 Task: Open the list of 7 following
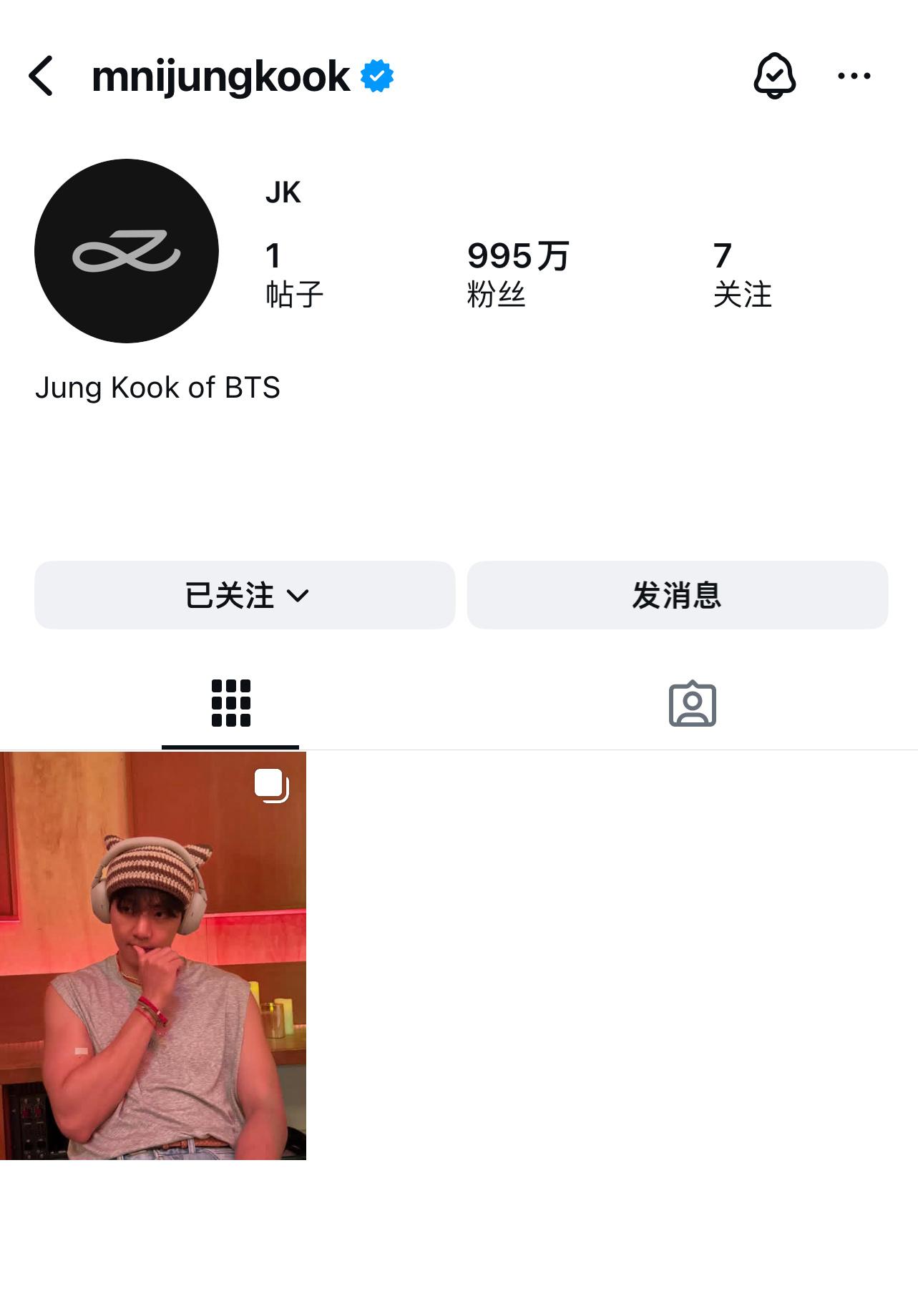click(742, 275)
